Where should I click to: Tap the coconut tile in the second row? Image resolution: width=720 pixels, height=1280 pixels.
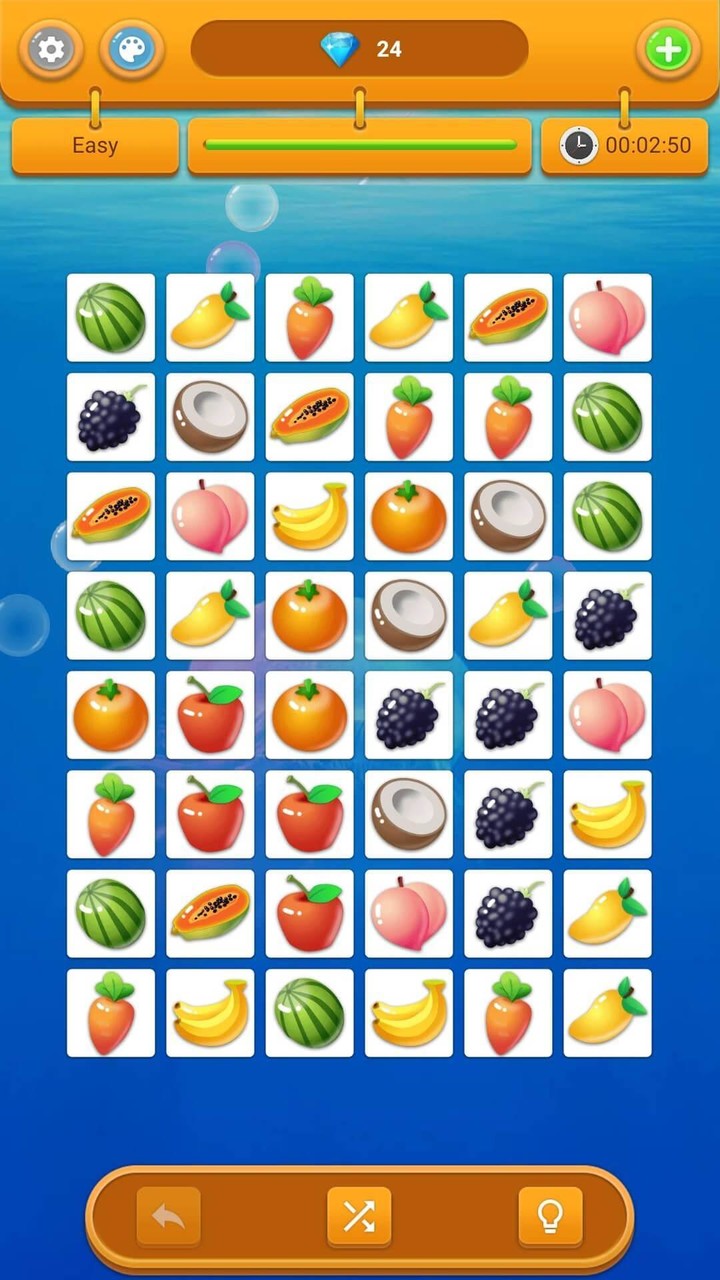click(x=210, y=417)
